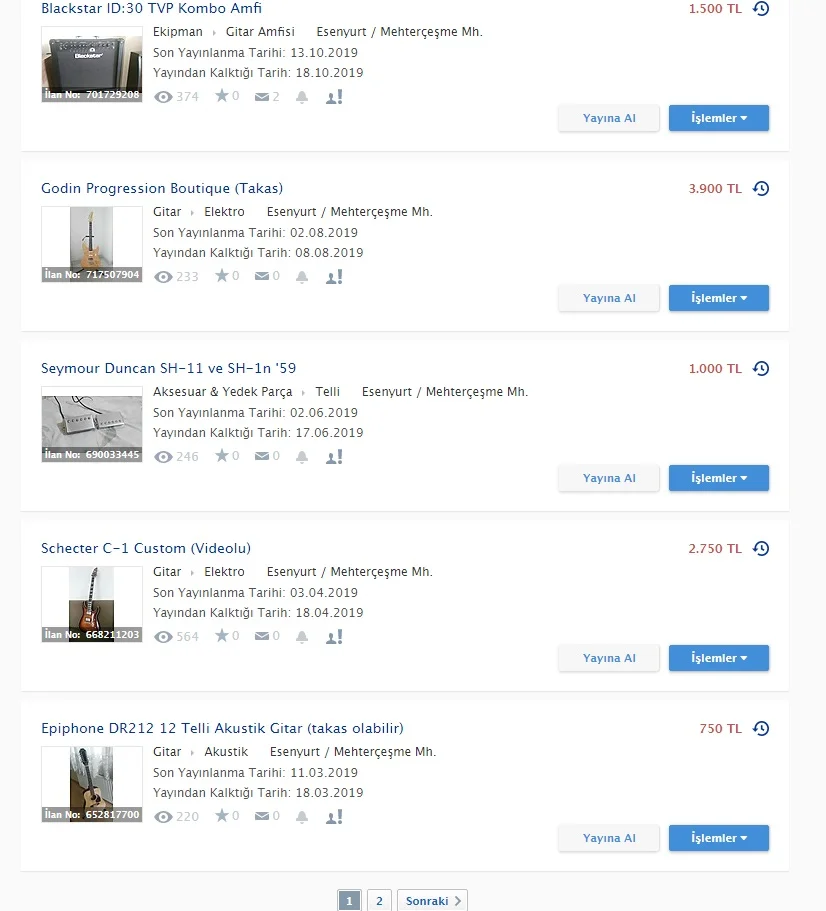Open İşlemler dropdown for Seymour Duncan listing
Image resolution: width=826 pixels, height=911 pixels.
[718, 478]
